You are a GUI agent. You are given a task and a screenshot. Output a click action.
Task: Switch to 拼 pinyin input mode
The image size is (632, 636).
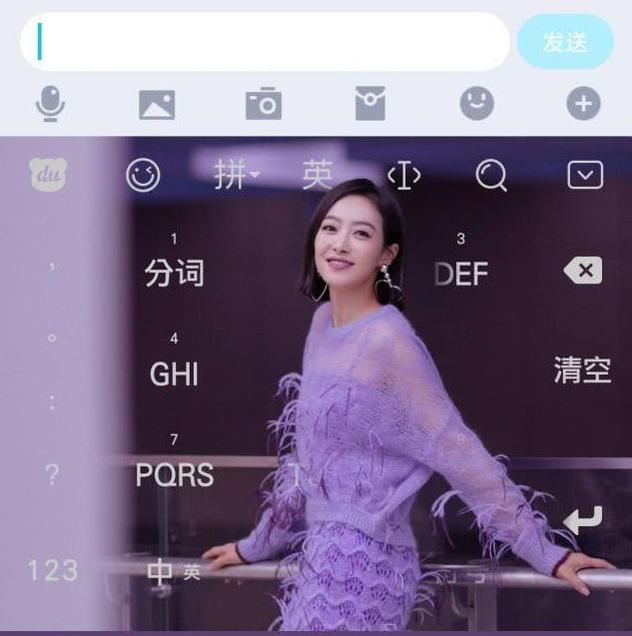coord(235,176)
